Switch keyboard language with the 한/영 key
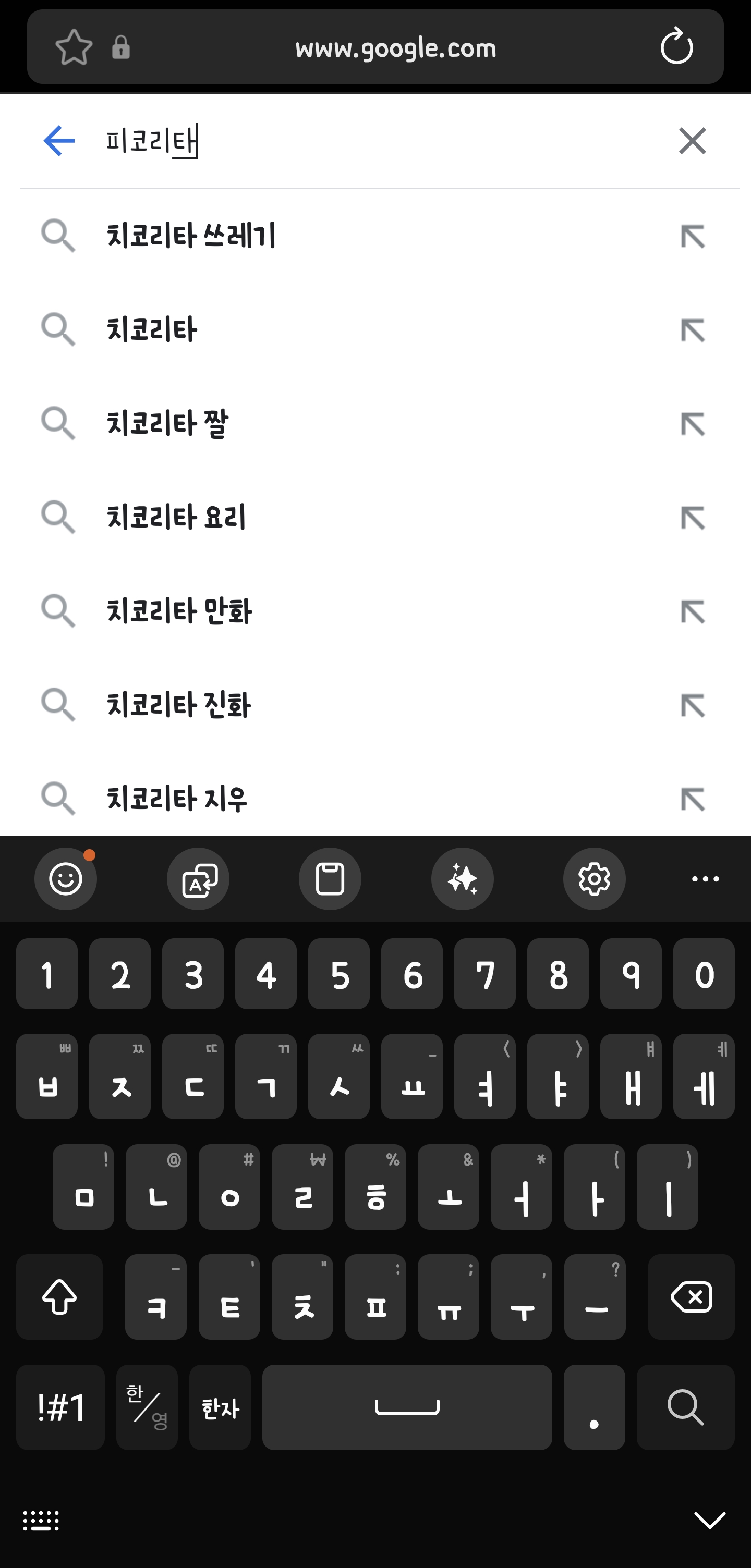The image size is (751, 1568). 147,1407
